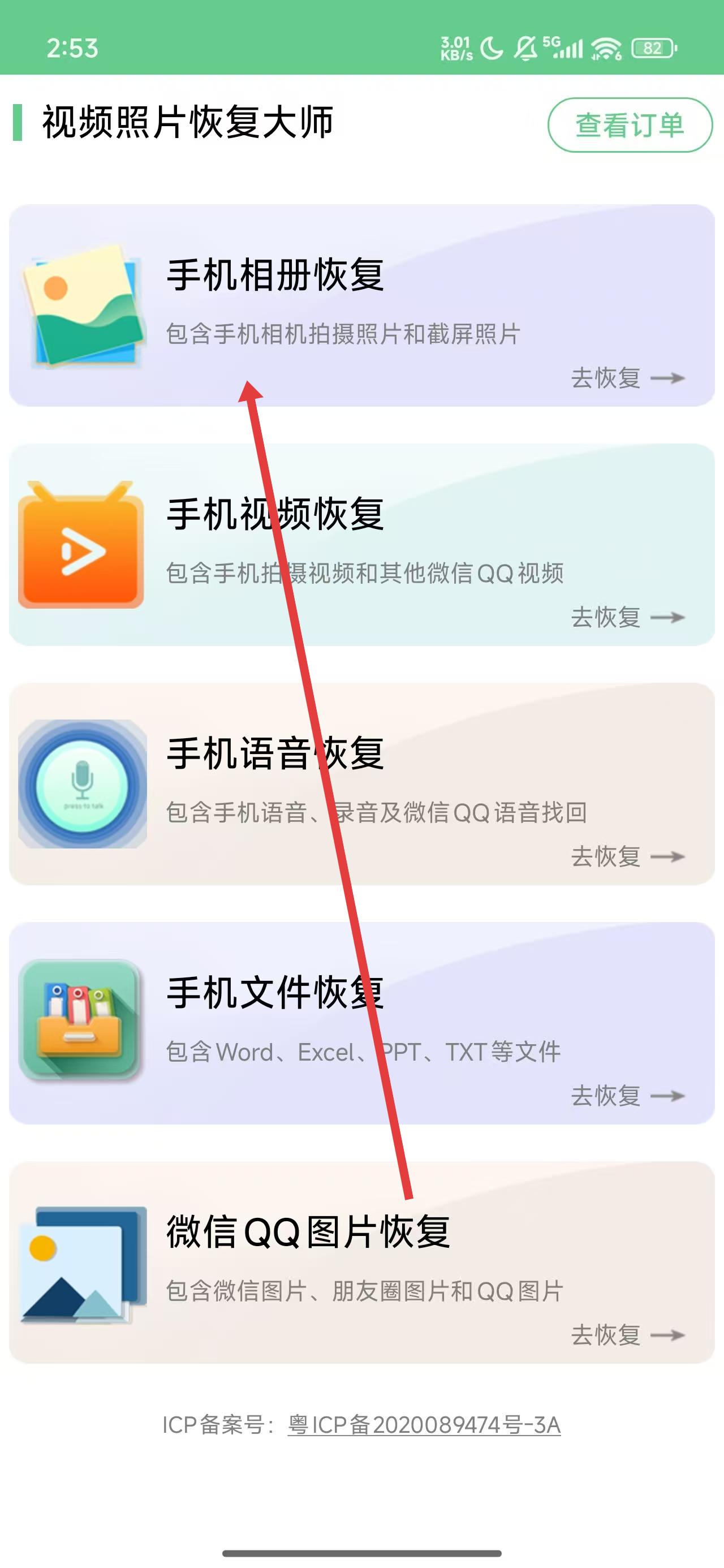Open the 微信QQ图片恢复 card
724x1568 pixels.
point(361,1263)
